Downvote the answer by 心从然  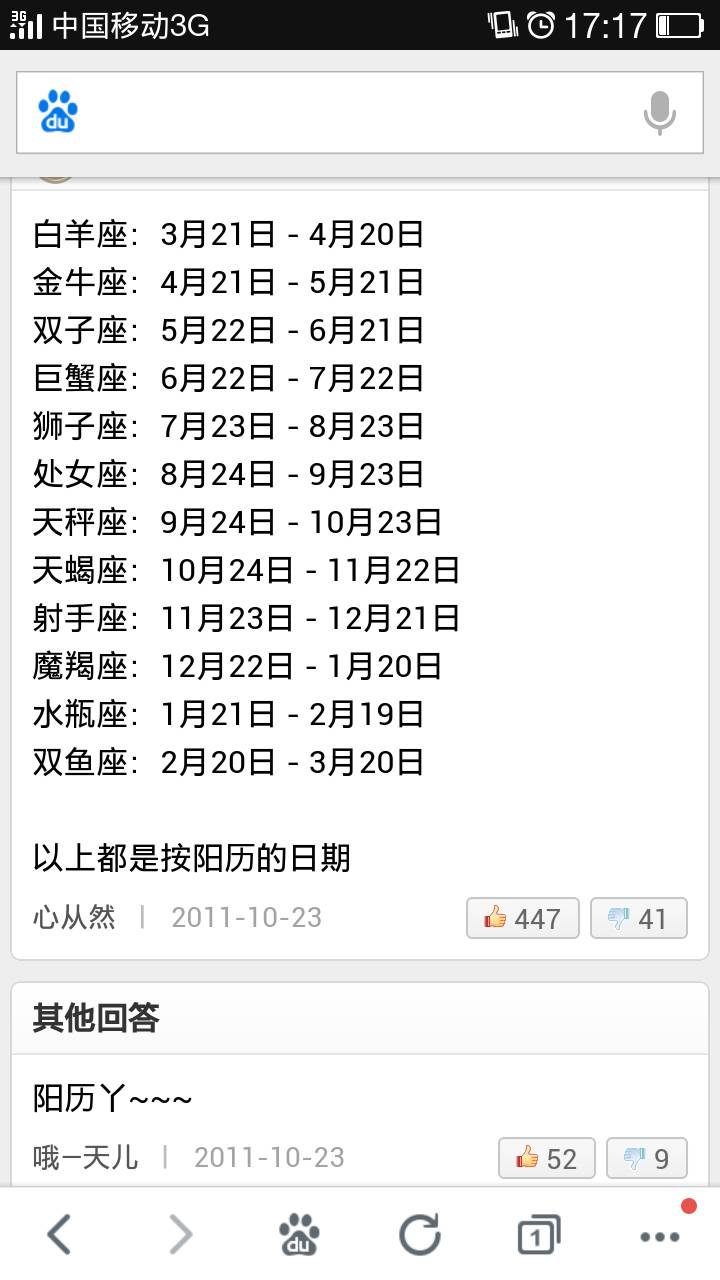tap(638, 918)
